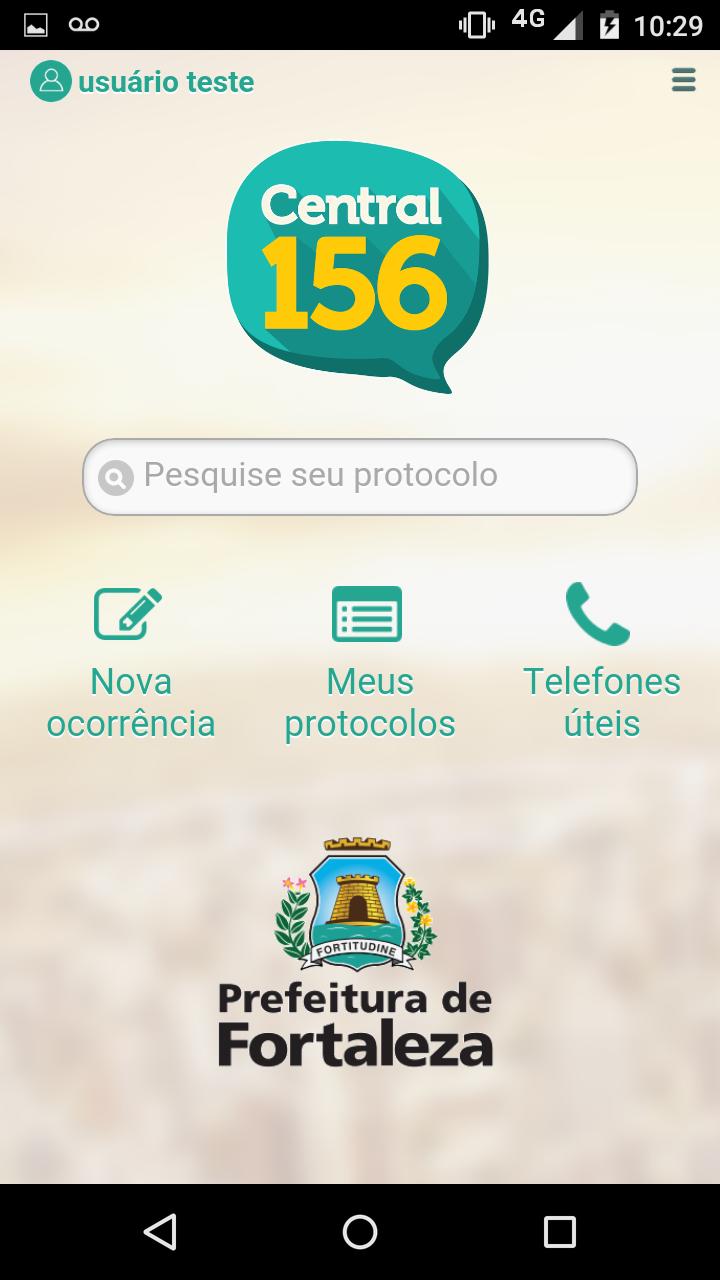Screen dimensions: 720x1280
Task: Go to the device home screen
Action: (360, 1232)
